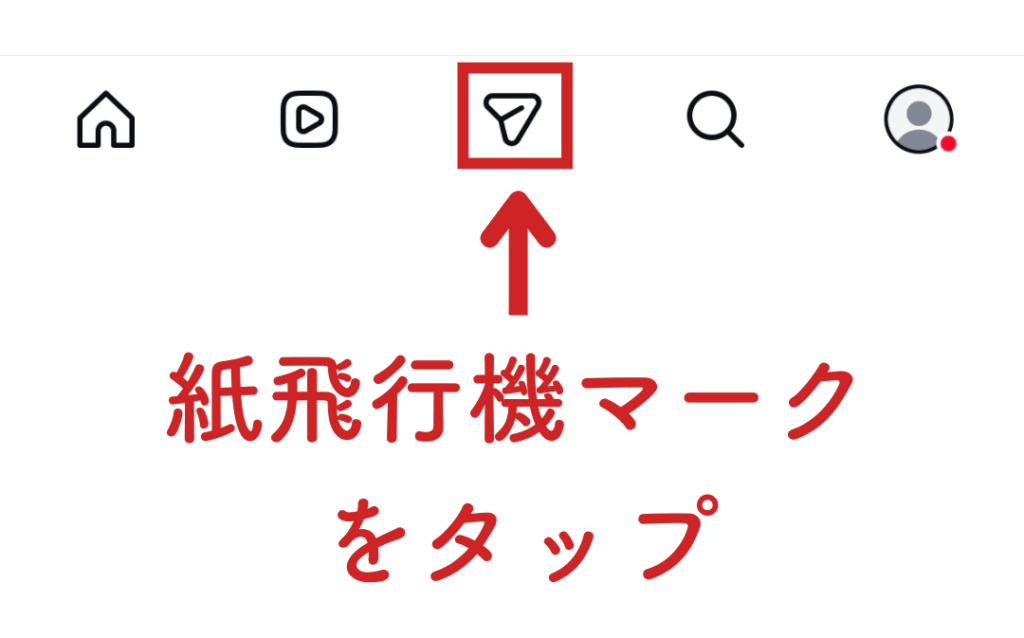Open the Reels video tab
Screen dimensions: 1024x638
[x=309, y=119]
